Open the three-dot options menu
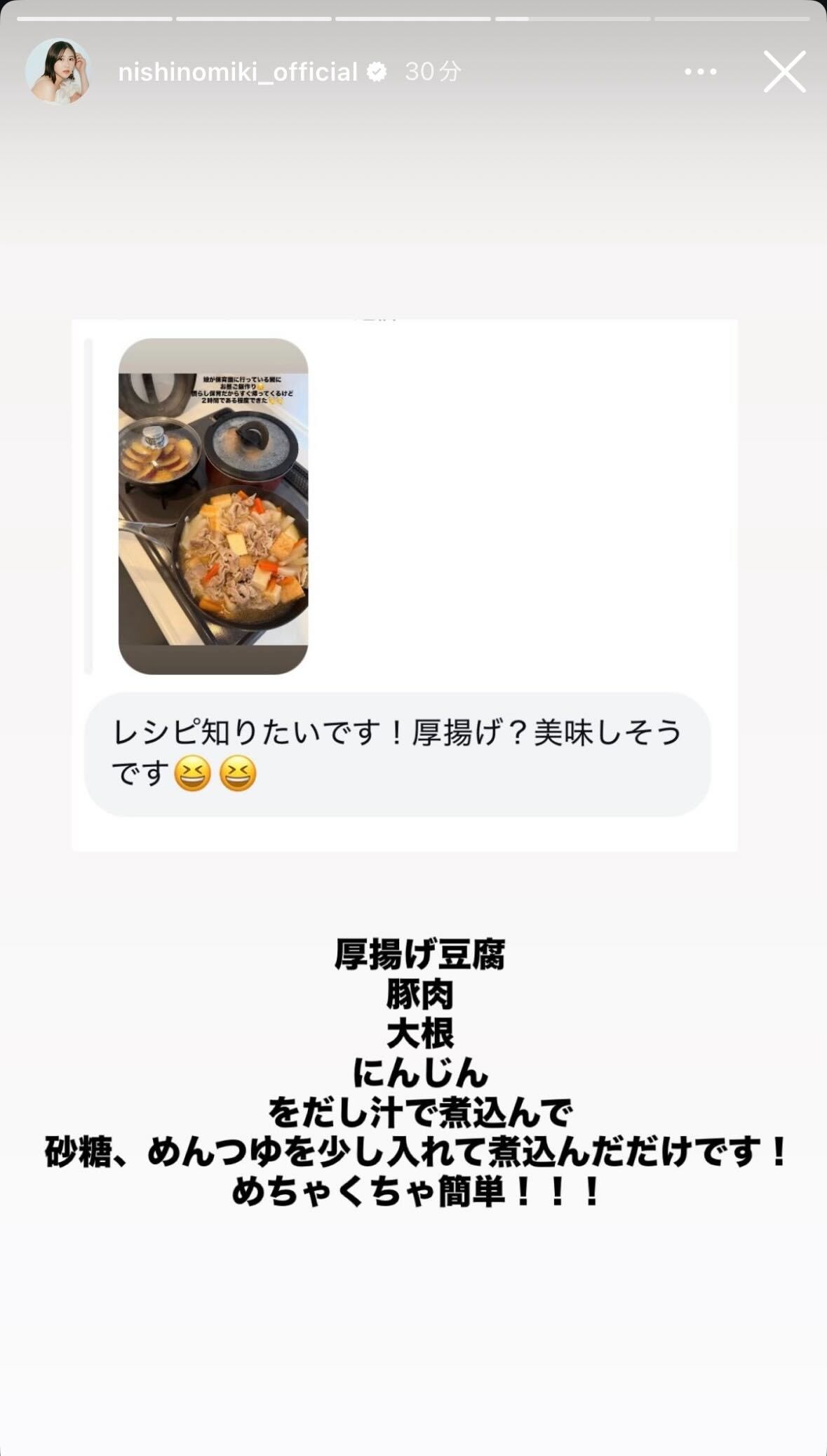Screen dimensions: 827x1456 coord(700,72)
